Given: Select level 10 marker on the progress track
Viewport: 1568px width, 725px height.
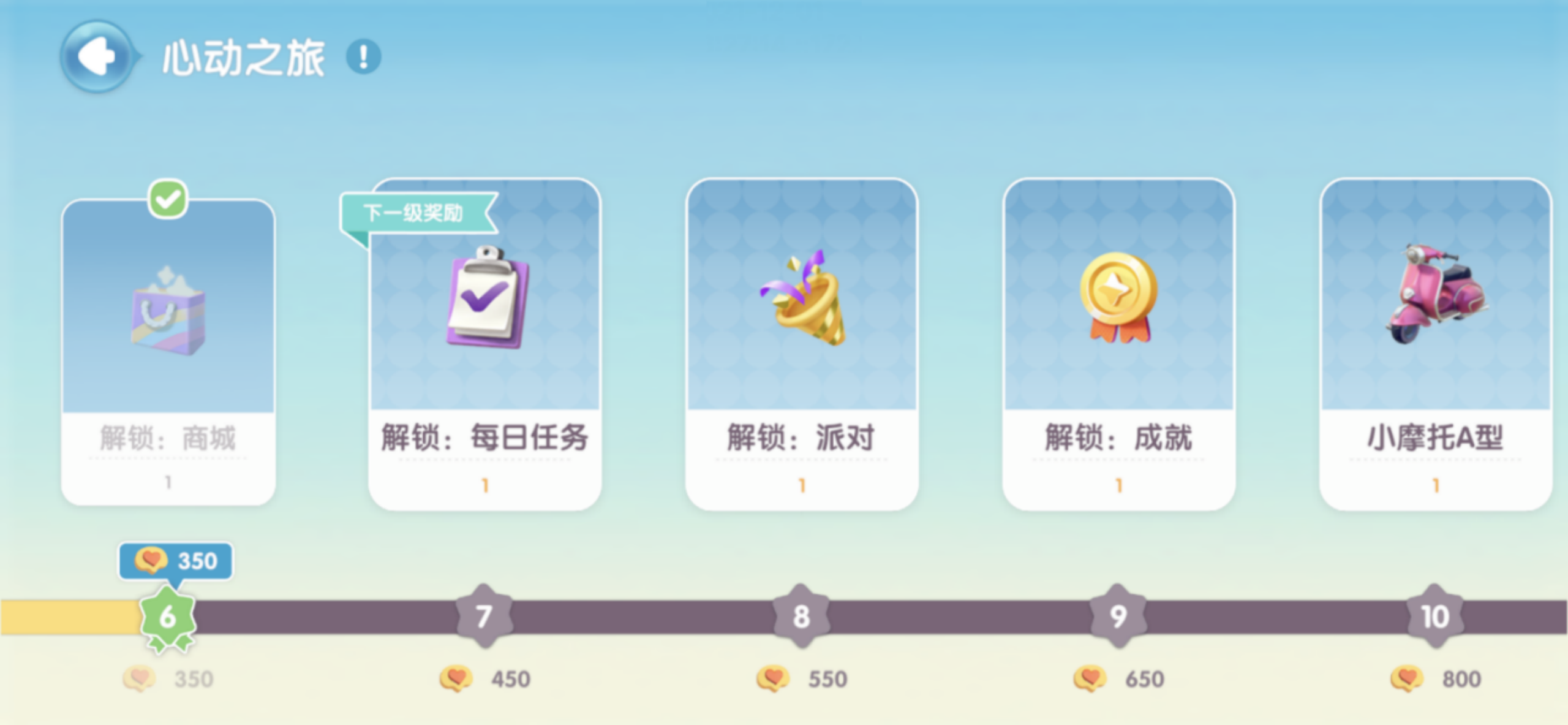Looking at the screenshot, I should click(1434, 617).
